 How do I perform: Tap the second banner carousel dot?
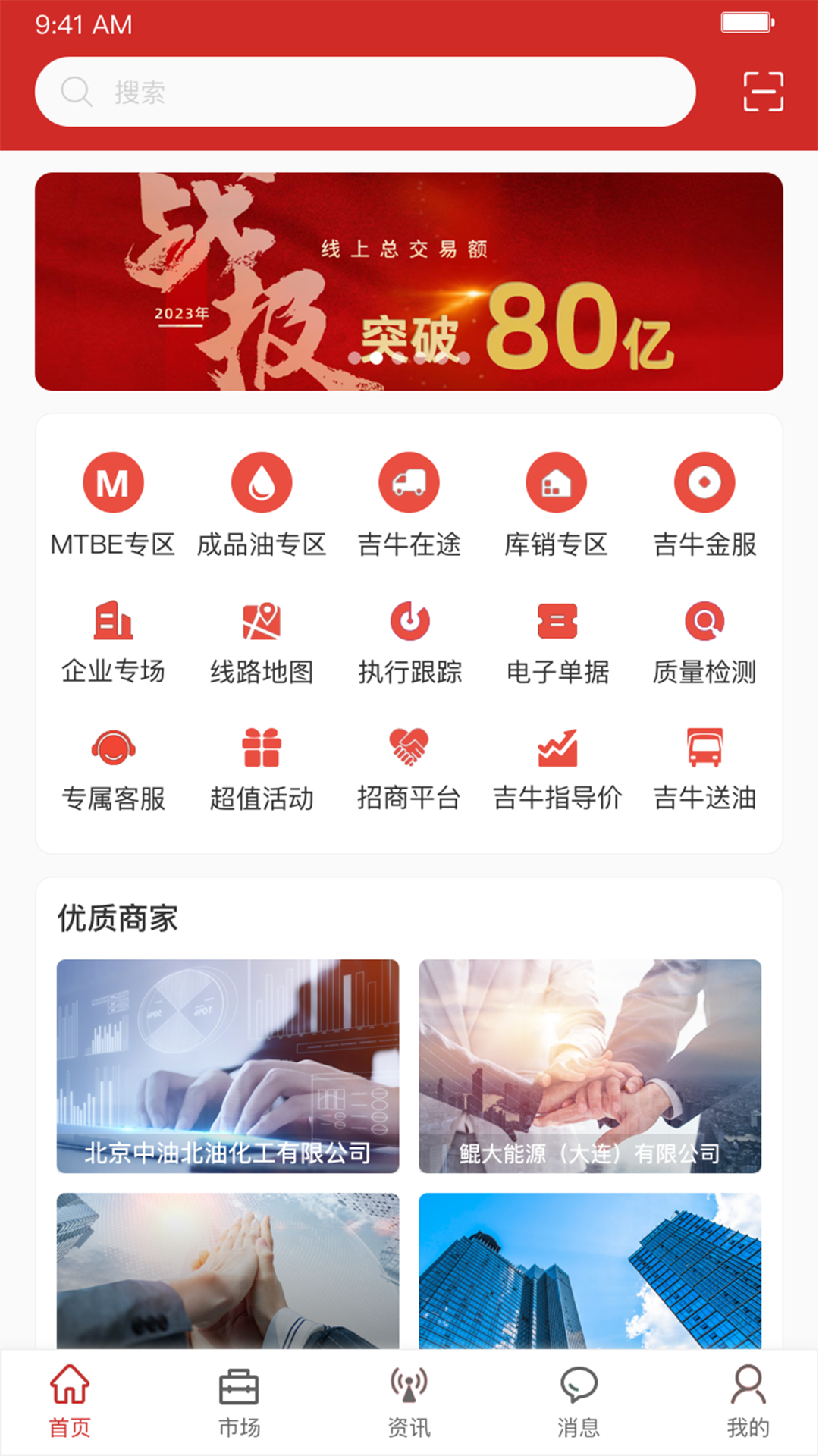(377, 360)
